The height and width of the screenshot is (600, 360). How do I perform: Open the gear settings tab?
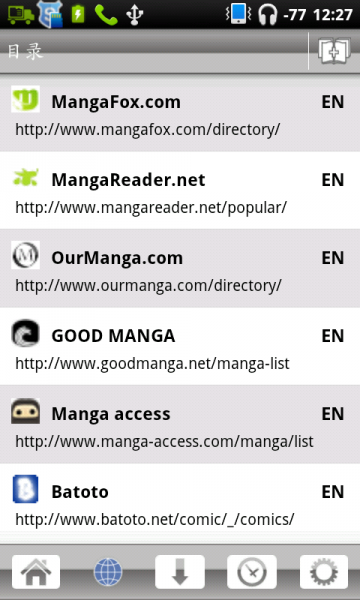324,572
